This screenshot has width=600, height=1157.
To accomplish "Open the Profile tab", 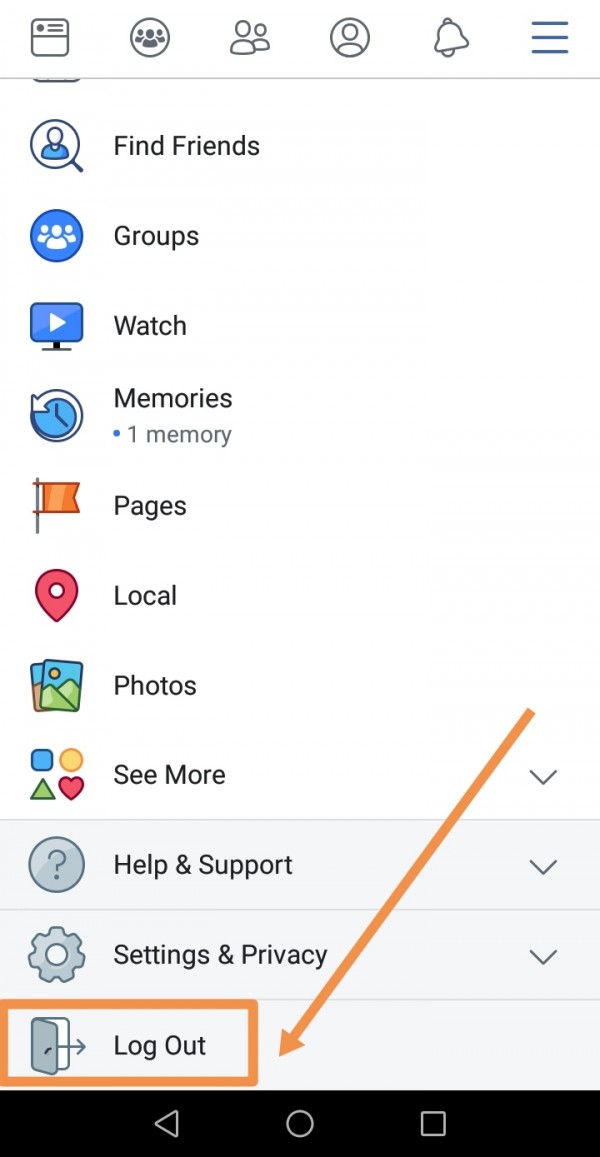I will 350,38.
